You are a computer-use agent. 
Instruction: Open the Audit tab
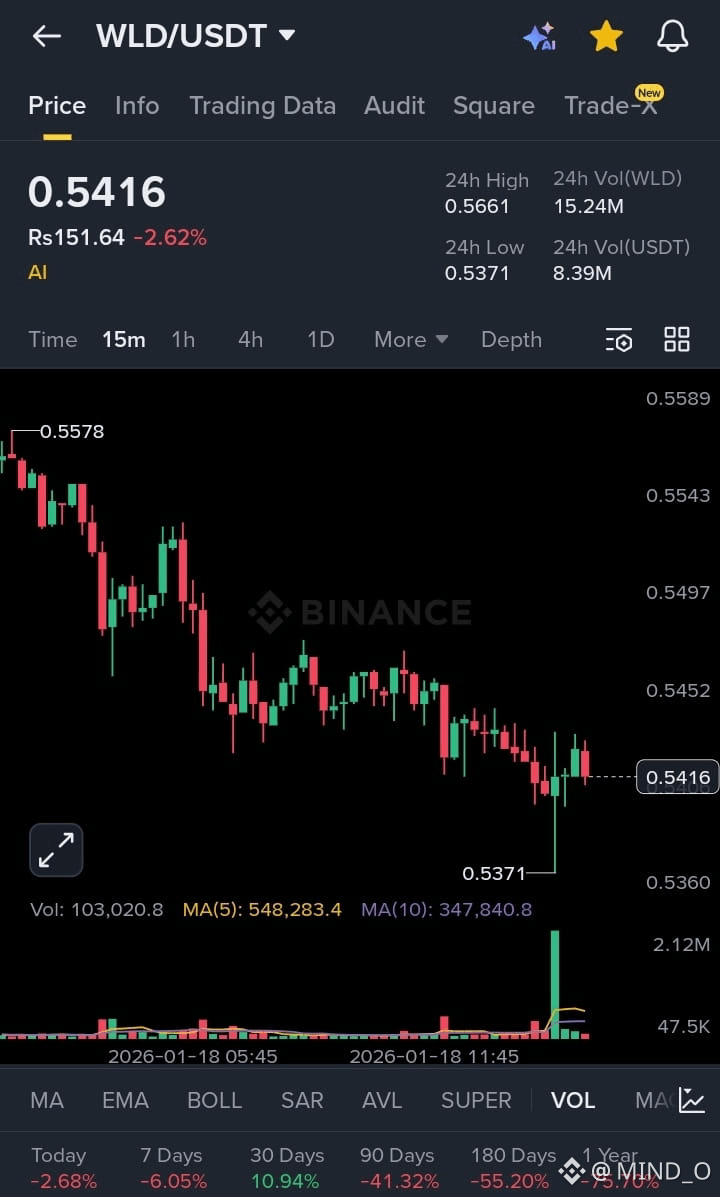pos(394,106)
